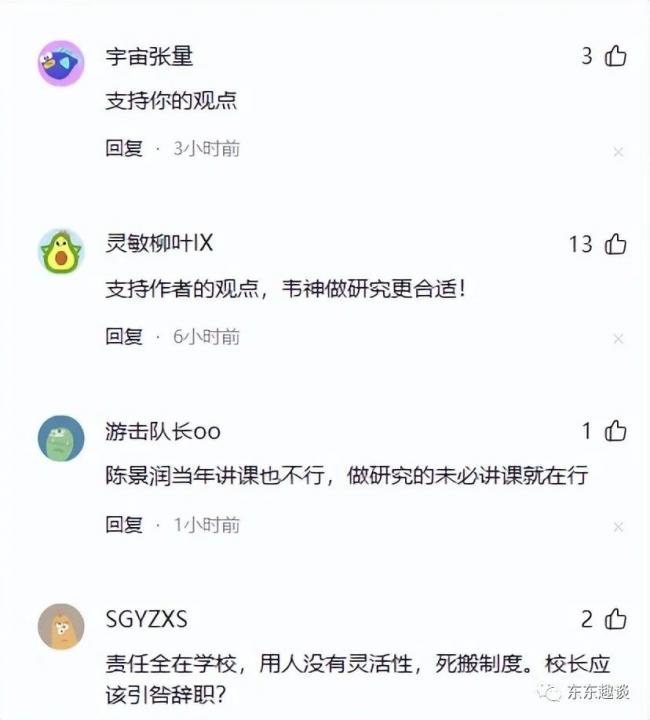Open 灵敏柳叶IX's avocado avatar

coord(61,251)
